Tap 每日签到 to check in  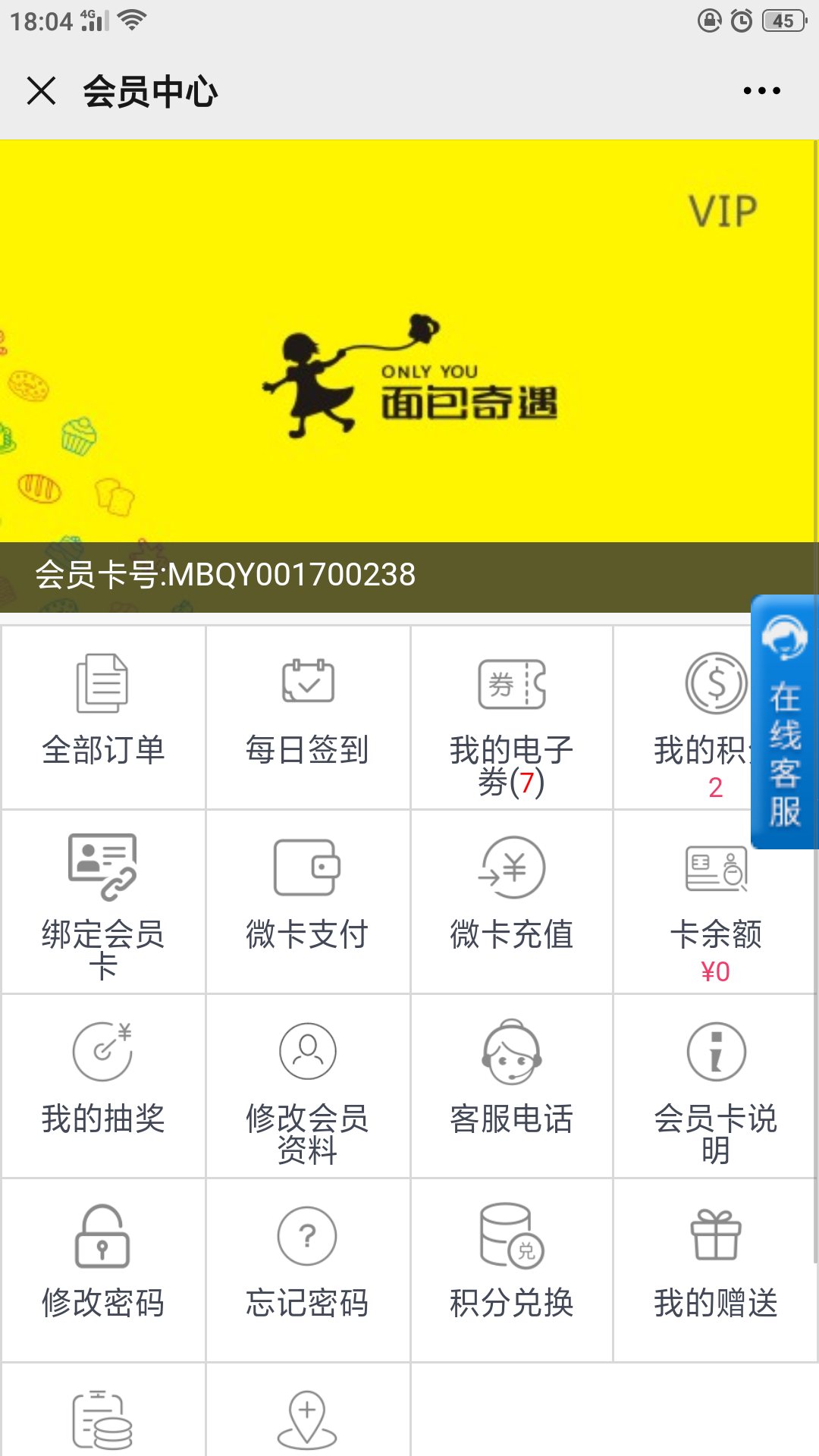[x=308, y=717]
